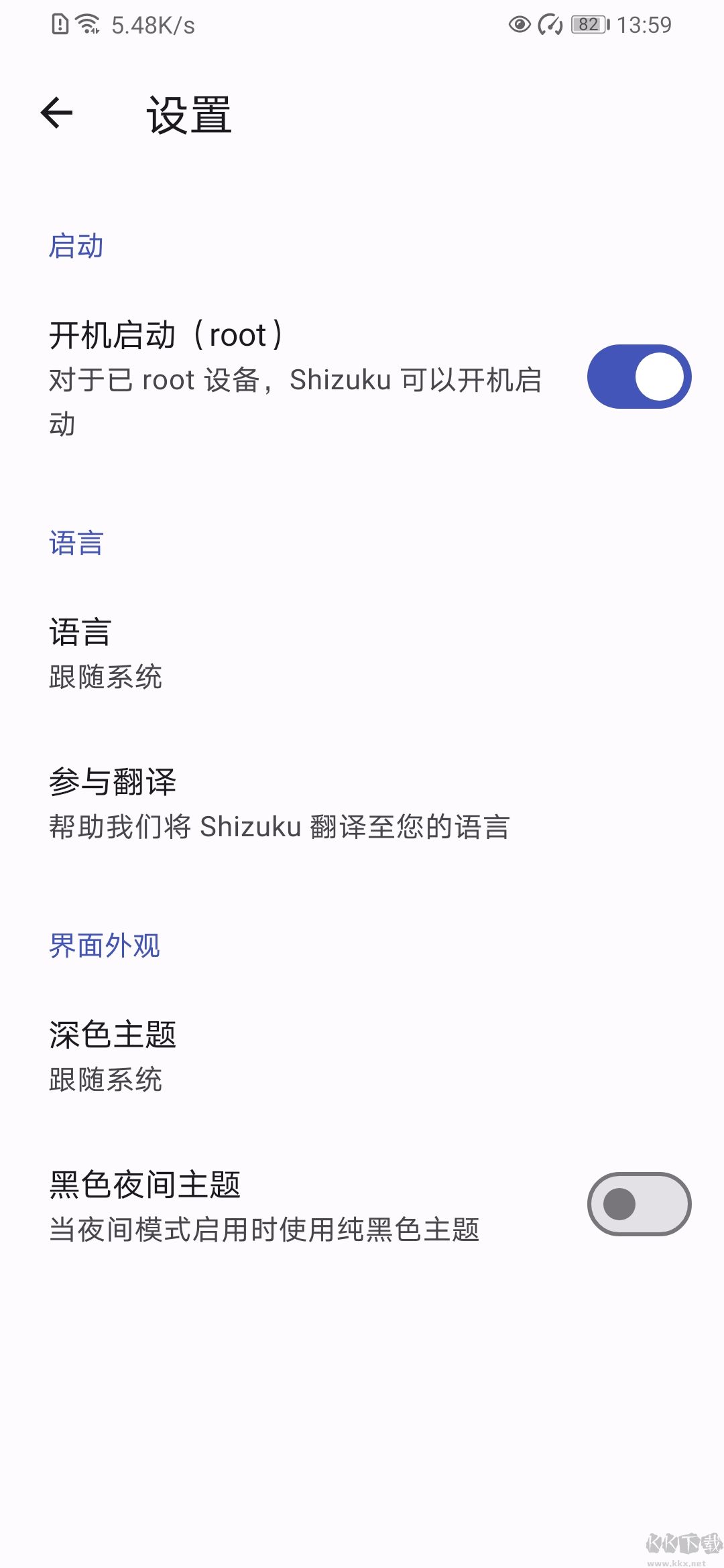Click the eye comfort status bar icon
This screenshot has width=724, height=1568.
point(520,25)
